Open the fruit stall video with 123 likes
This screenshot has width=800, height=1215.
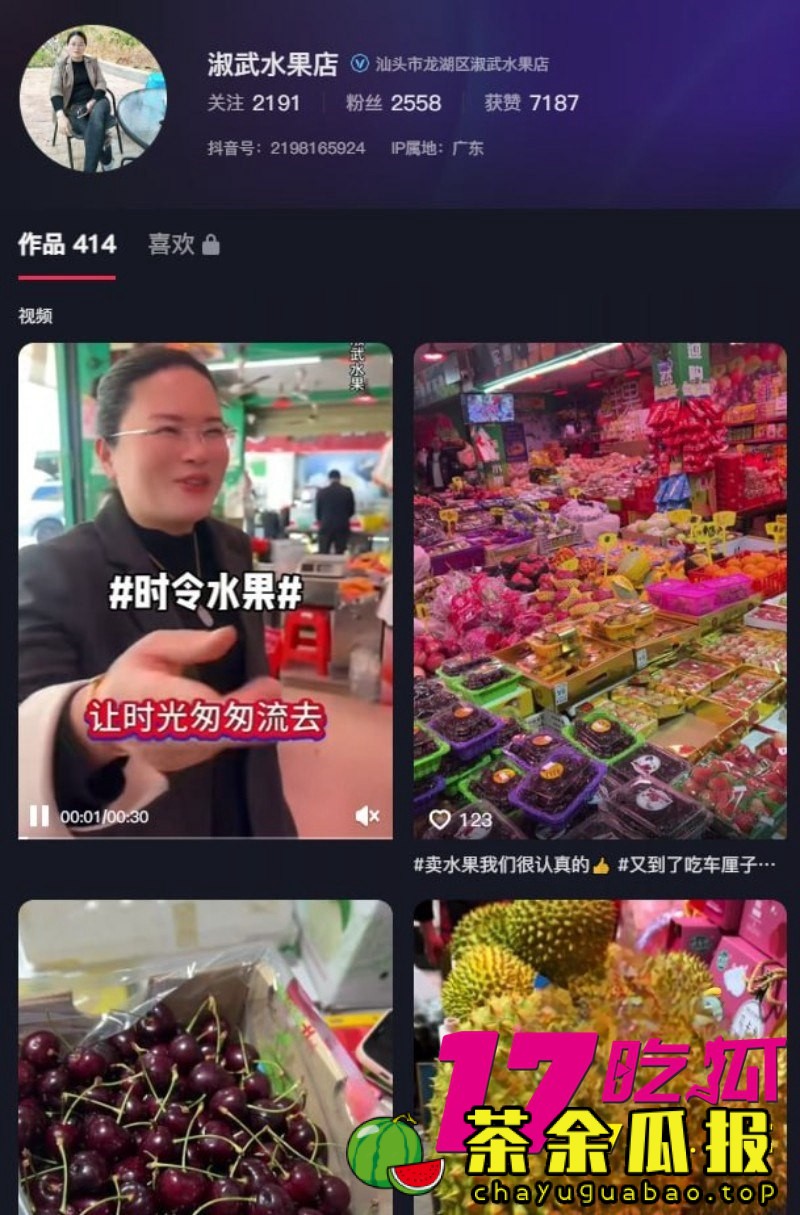pos(600,590)
